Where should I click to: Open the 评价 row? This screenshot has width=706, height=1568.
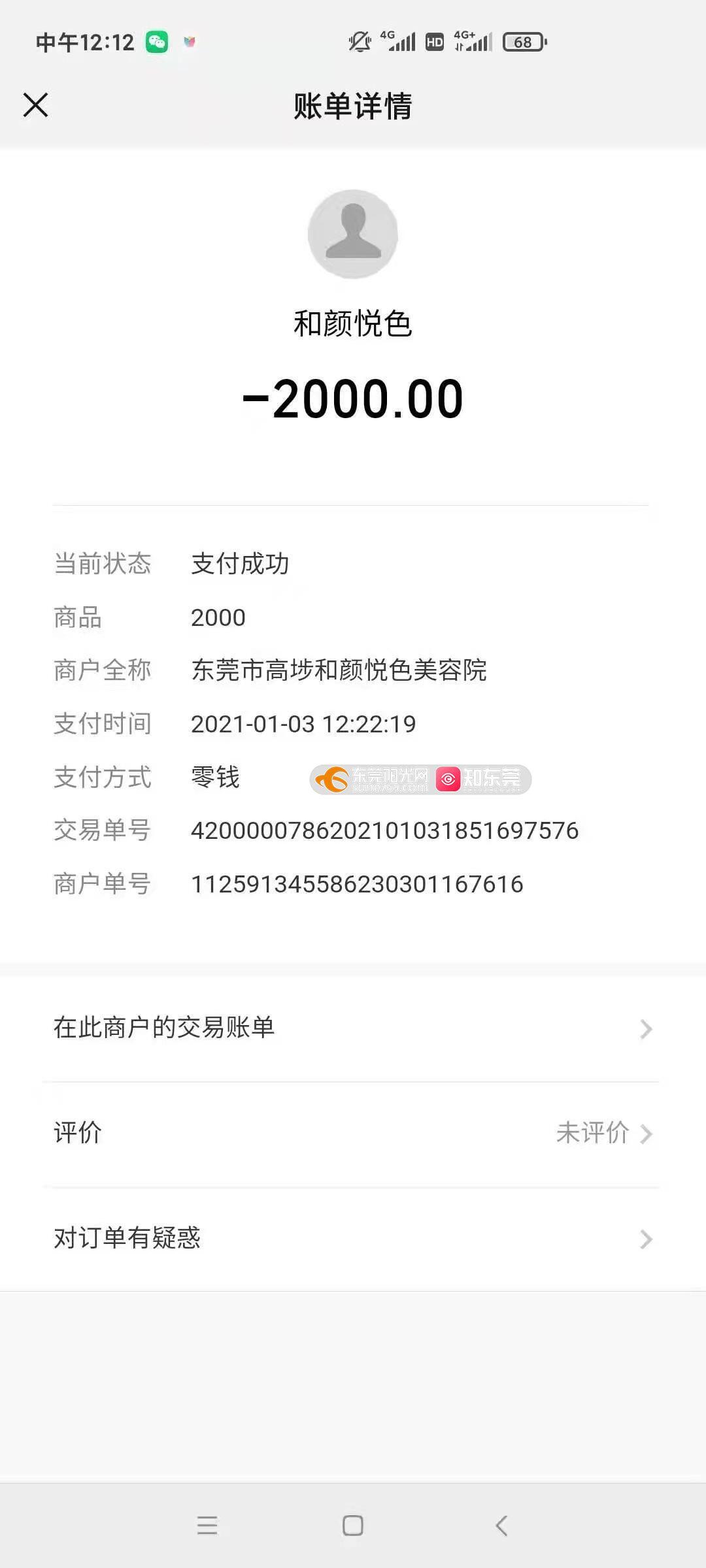coord(353,1134)
